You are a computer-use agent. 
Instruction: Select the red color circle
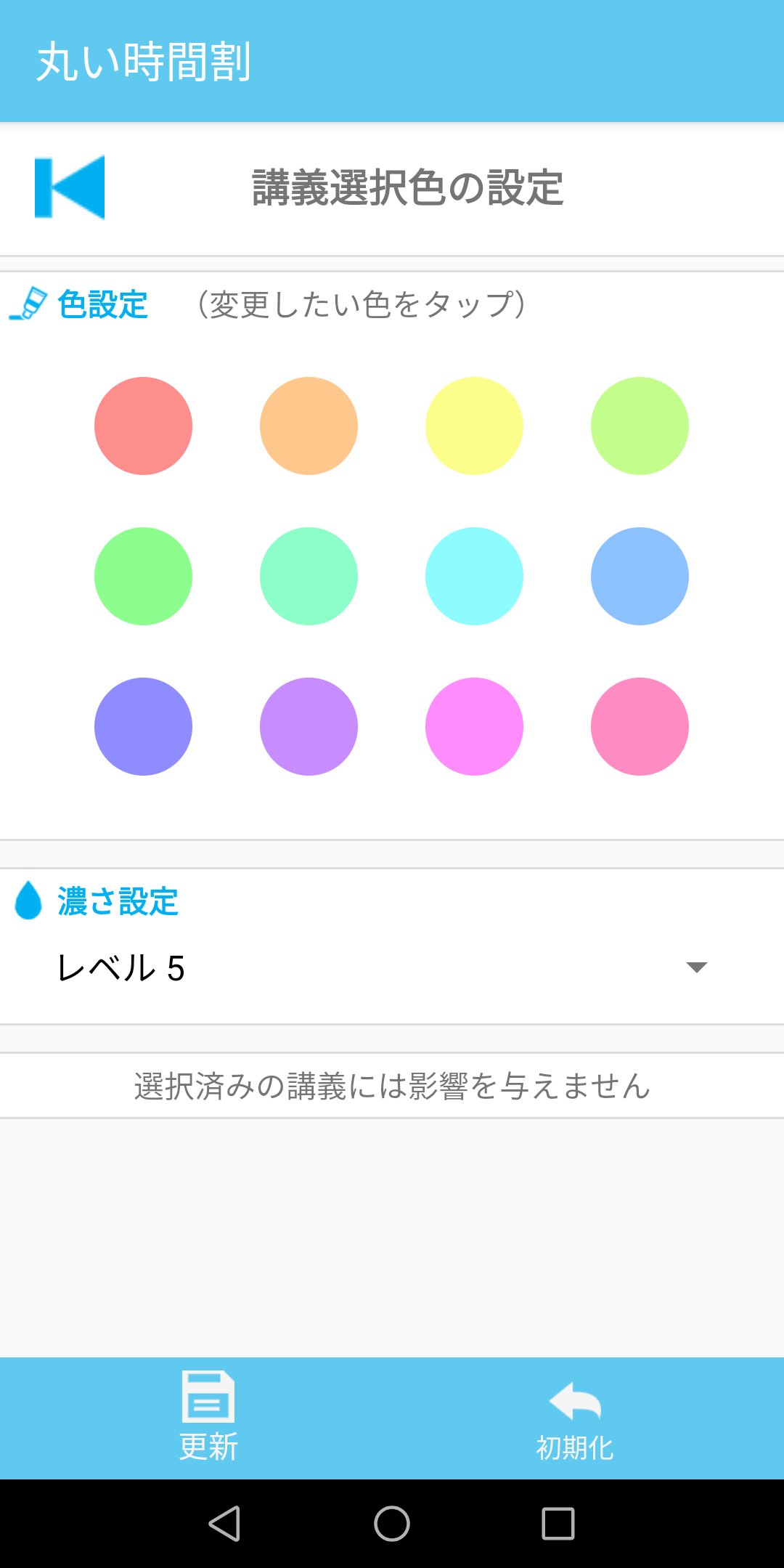point(143,426)
